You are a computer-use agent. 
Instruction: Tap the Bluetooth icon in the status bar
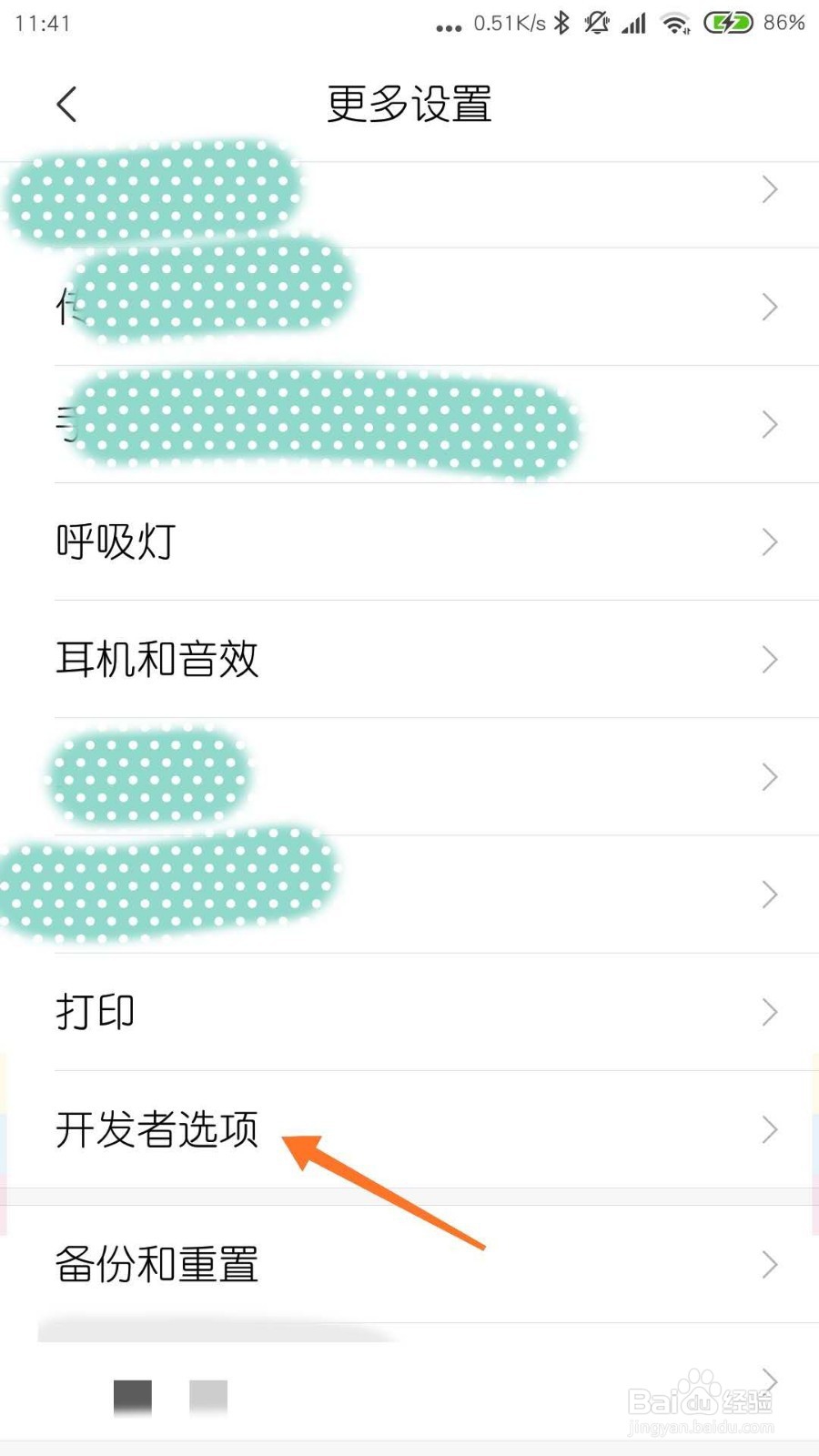[x=559, y=23]
